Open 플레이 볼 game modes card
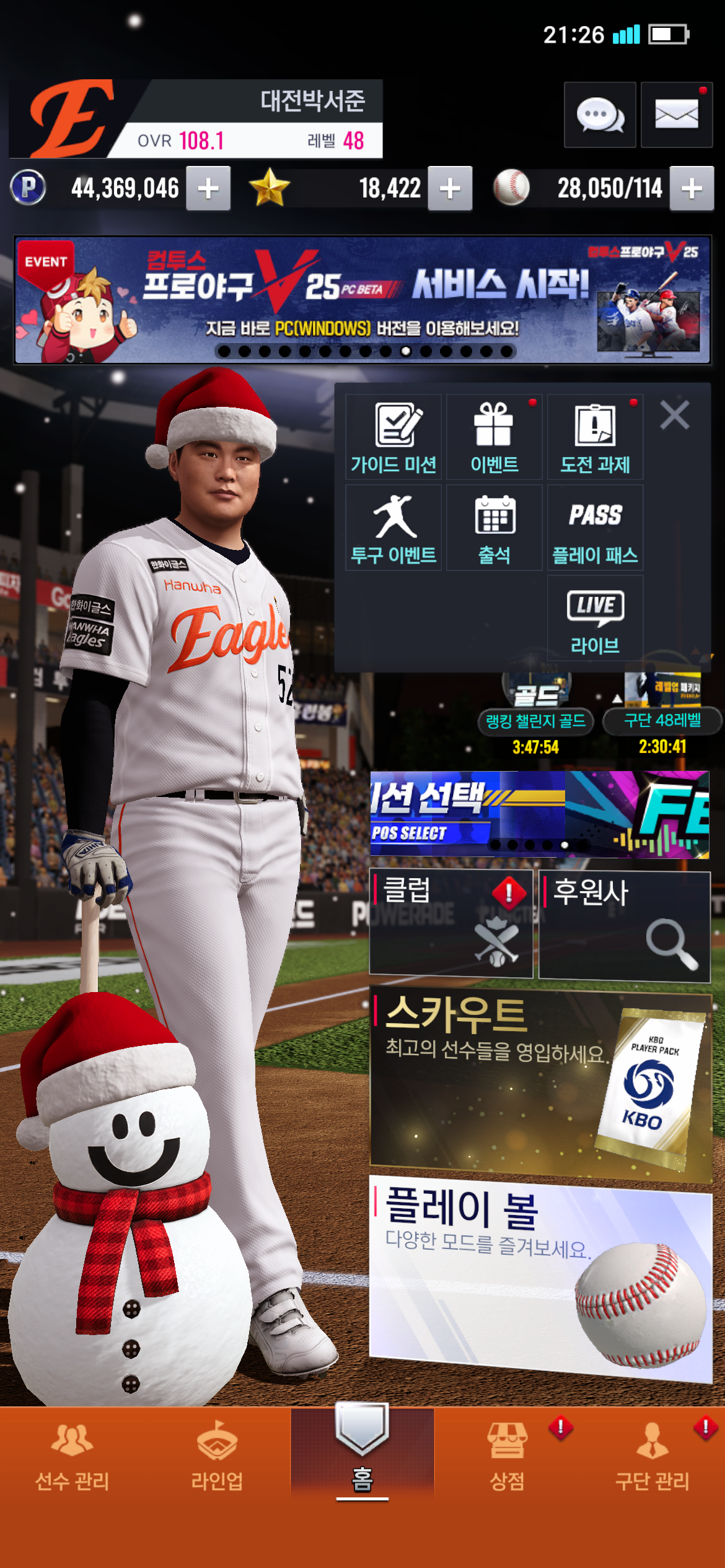The image size is (725, 1568). pos(540,1282)
